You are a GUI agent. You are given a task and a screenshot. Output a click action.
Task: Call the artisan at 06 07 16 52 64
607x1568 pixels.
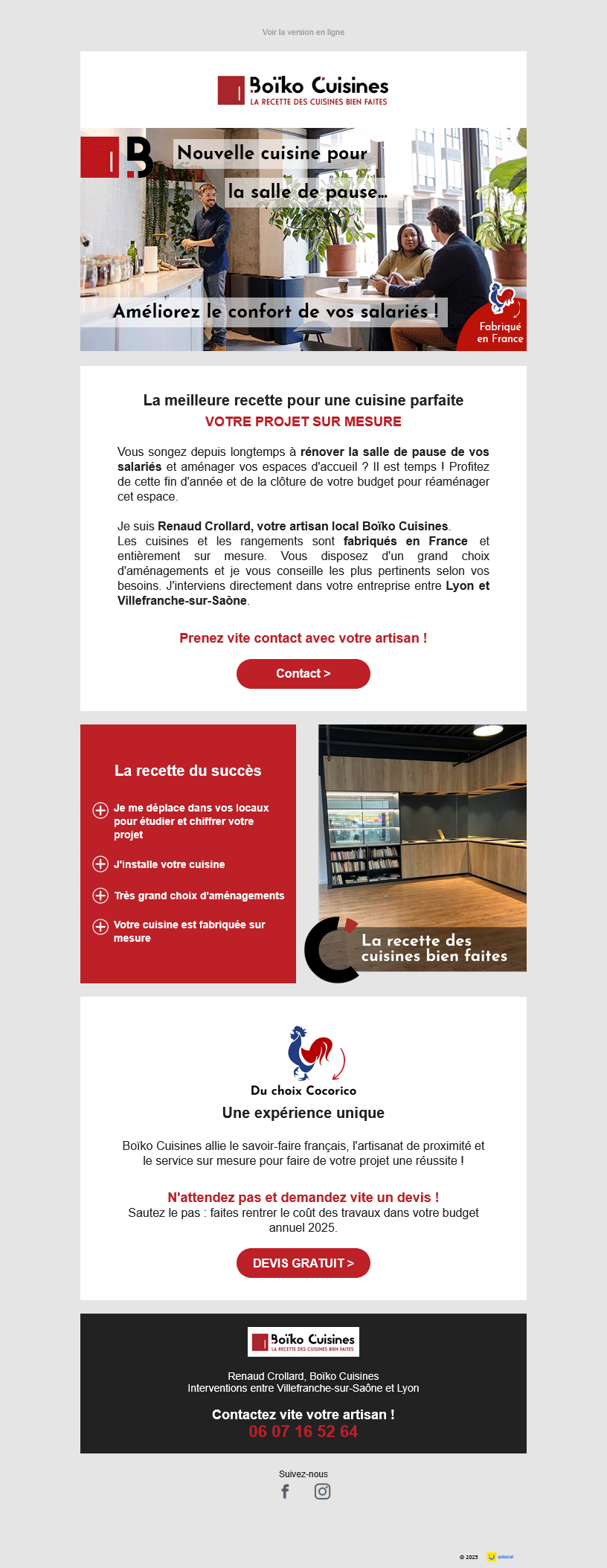[x=303, y=1432]
